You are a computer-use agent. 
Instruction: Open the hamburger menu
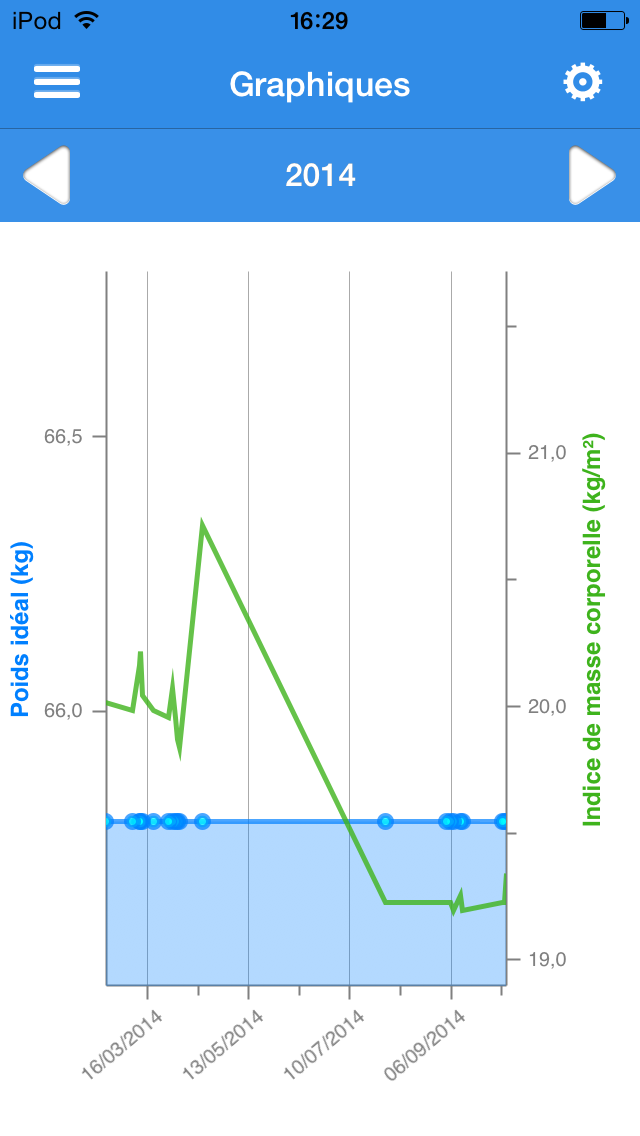tap(57, 83)
